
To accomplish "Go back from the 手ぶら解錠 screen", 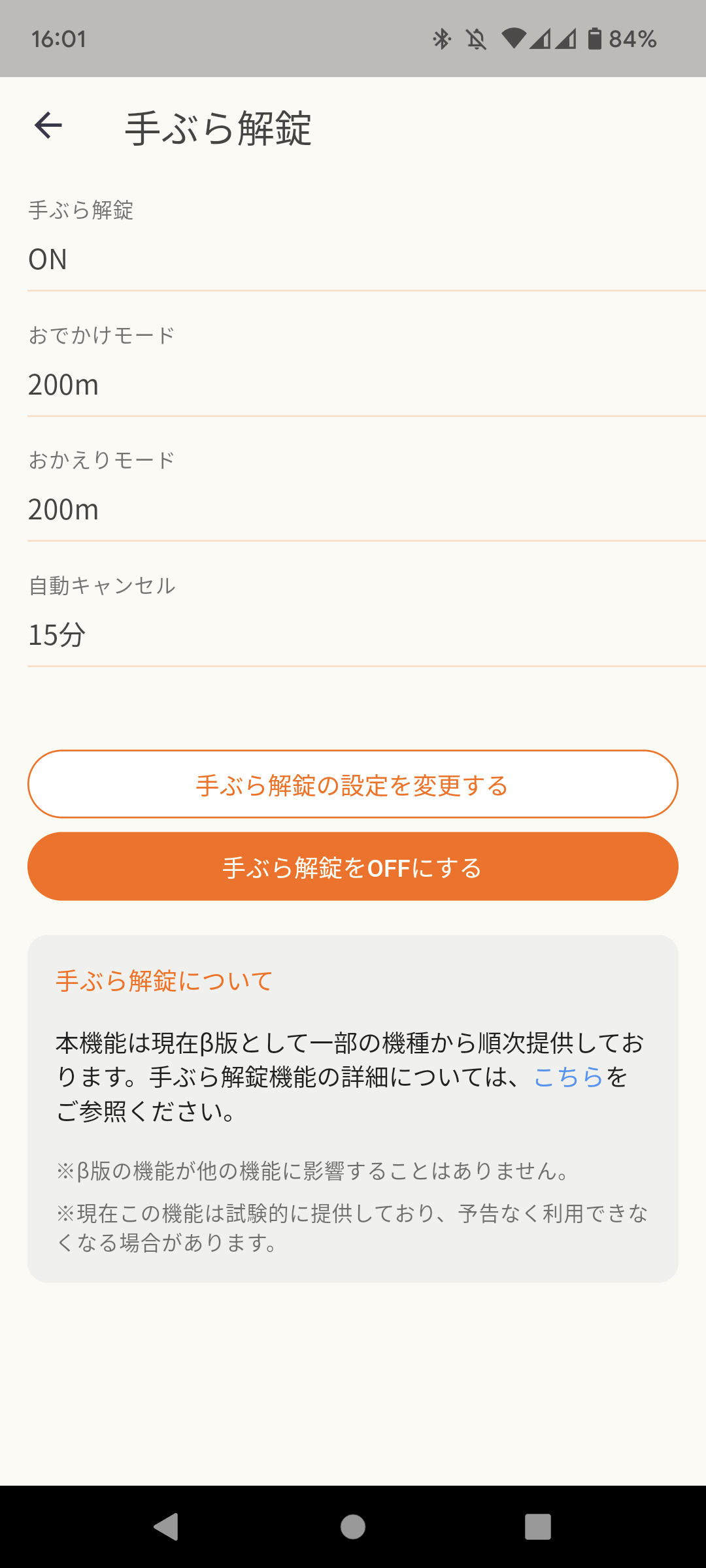I will tap(48, 125).
